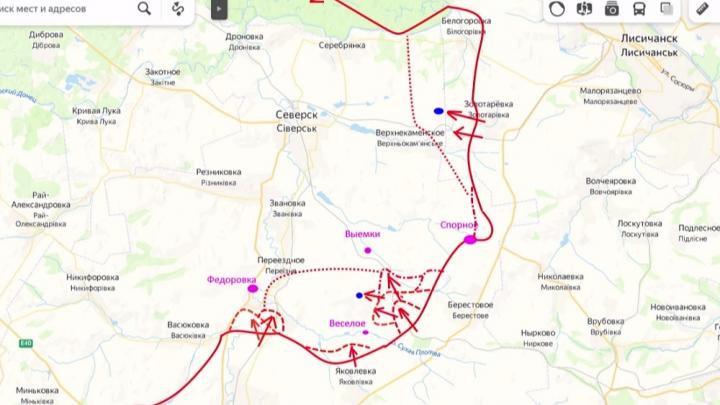720x405 pixels.
Task: Tap the magnifier search icon
Action: coord(145,9)
